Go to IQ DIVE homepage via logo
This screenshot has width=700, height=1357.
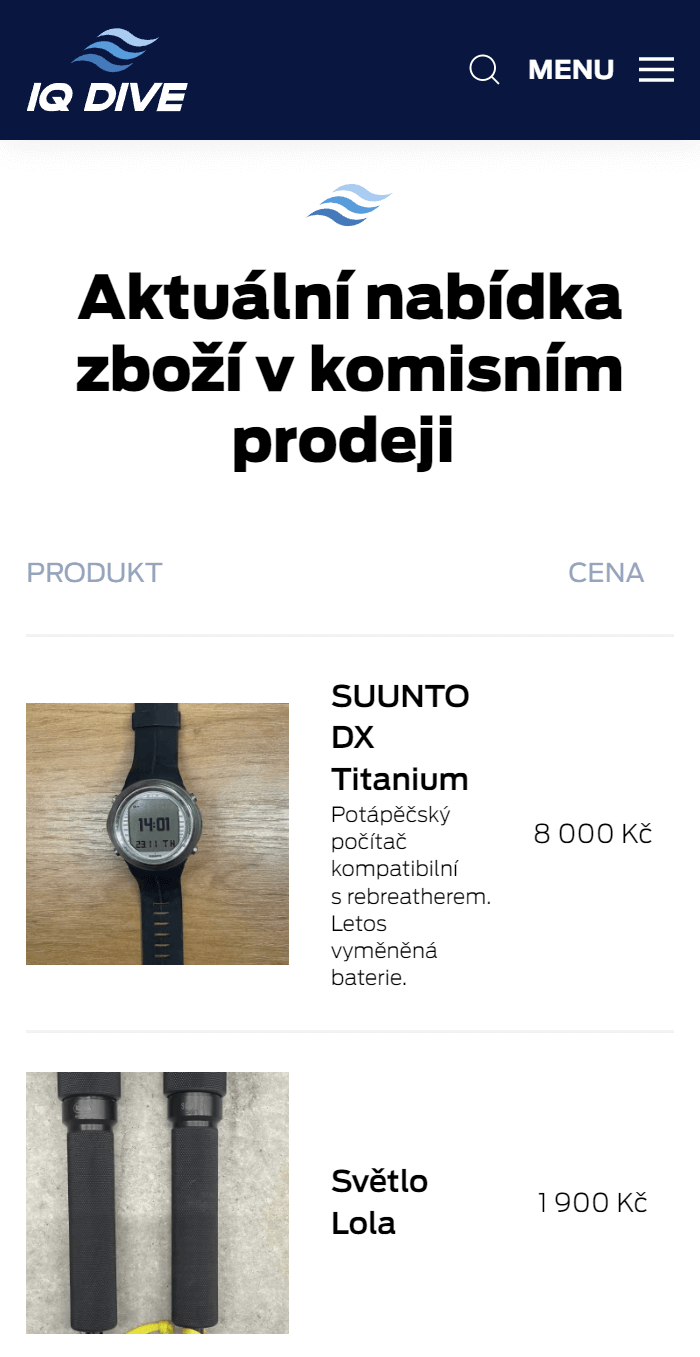[107, 71]
